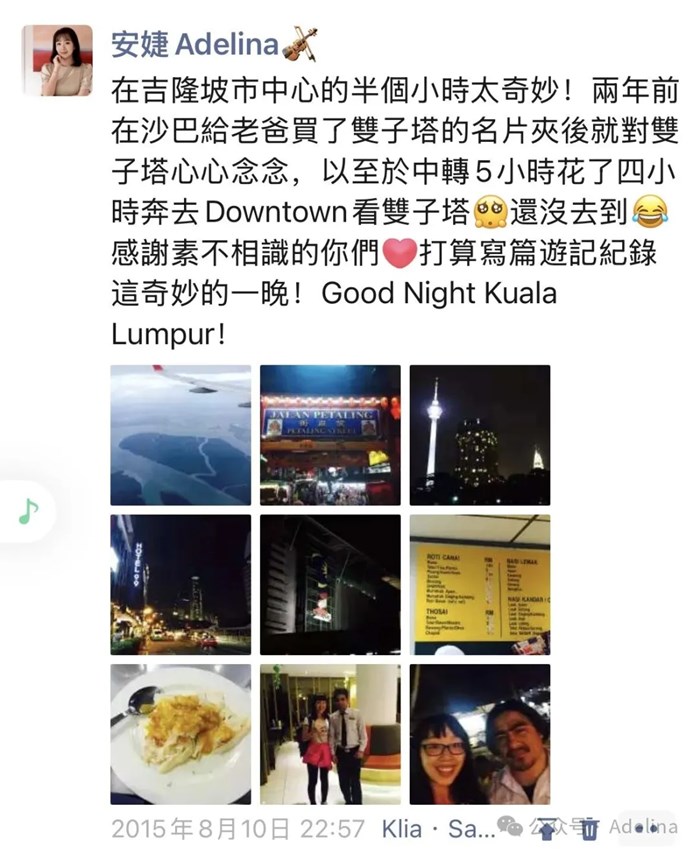The width and height of the screenshot is (700, 854).
Task: View the illuminated KL Tower night photo
Action: tap(480, 435)
